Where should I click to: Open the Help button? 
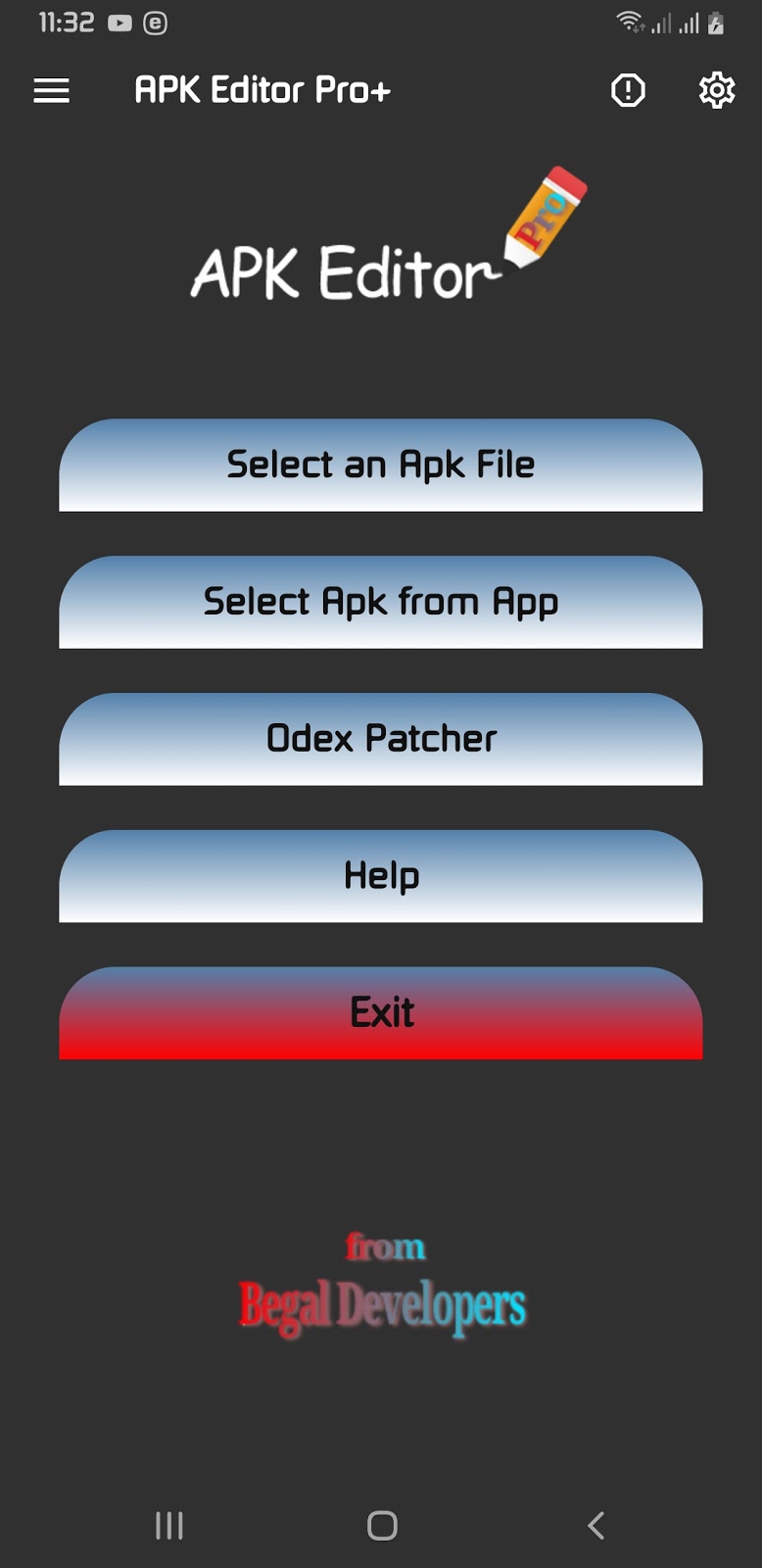coord(381,877)
